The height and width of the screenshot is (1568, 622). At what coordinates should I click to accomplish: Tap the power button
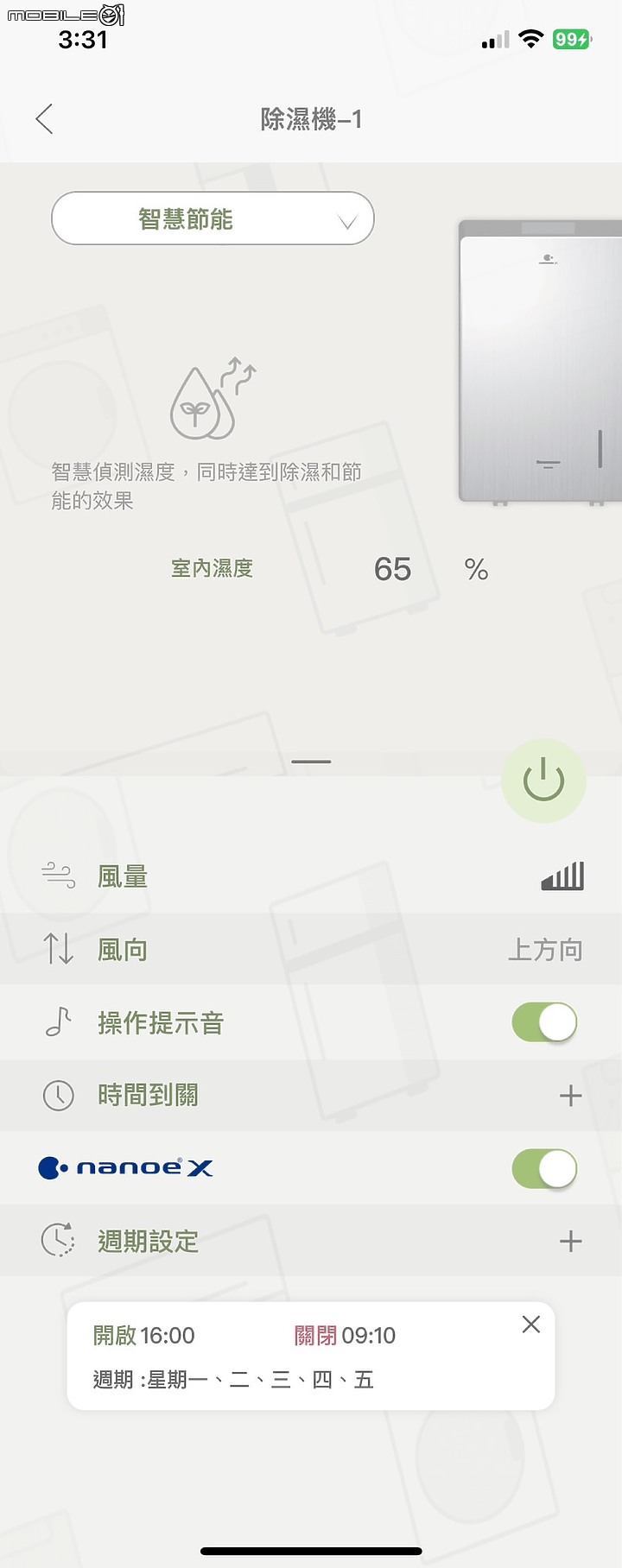(x=543, y=781)
